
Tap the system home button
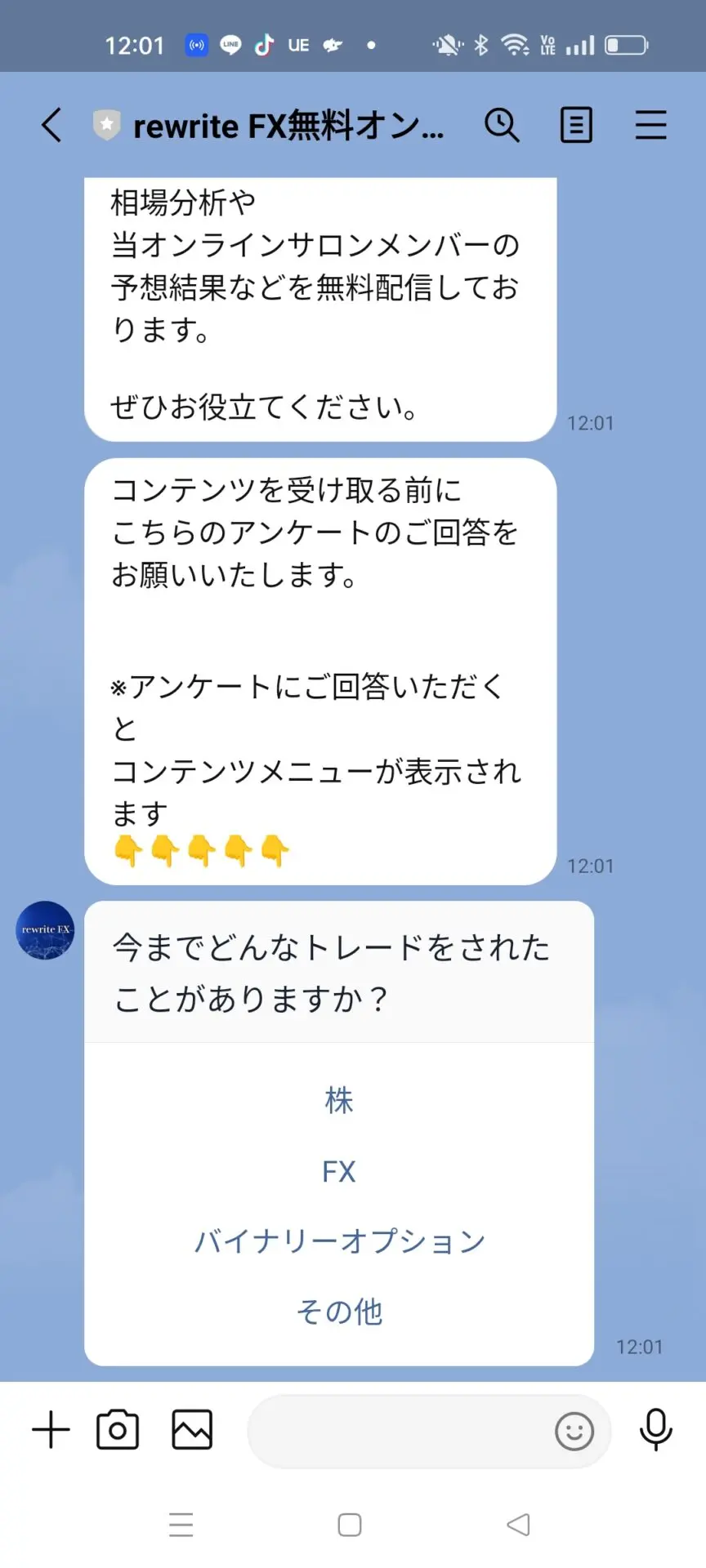click(x=350, y=1525)
